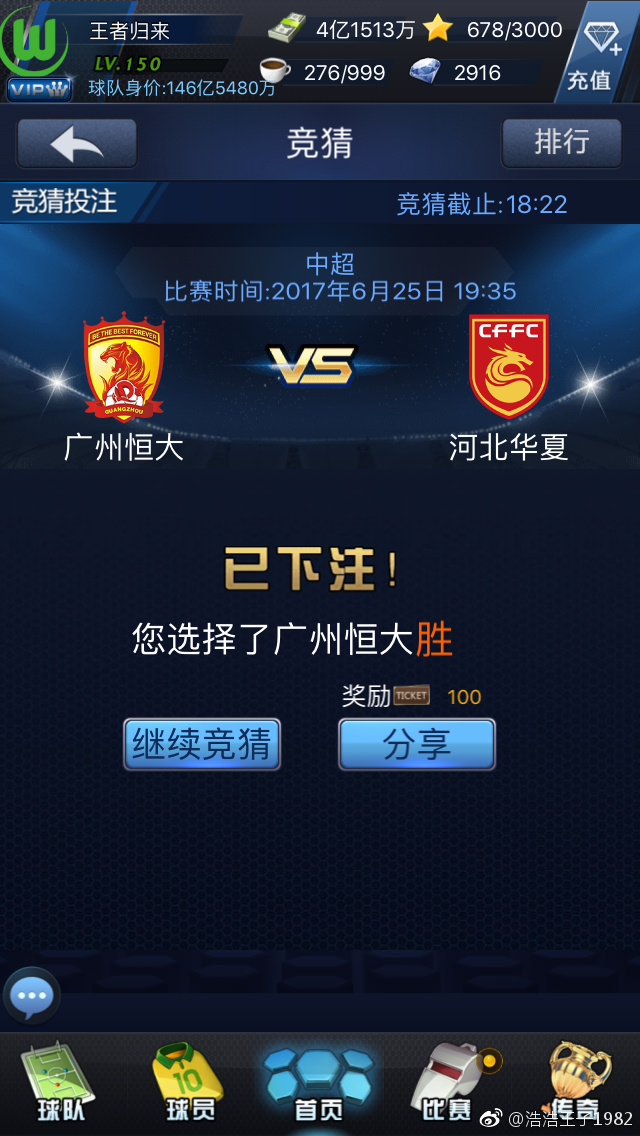The width and height of the screenshot is (640, 1136).
Task: Share the bet via 分享
Action: click(x=417, y=744)
